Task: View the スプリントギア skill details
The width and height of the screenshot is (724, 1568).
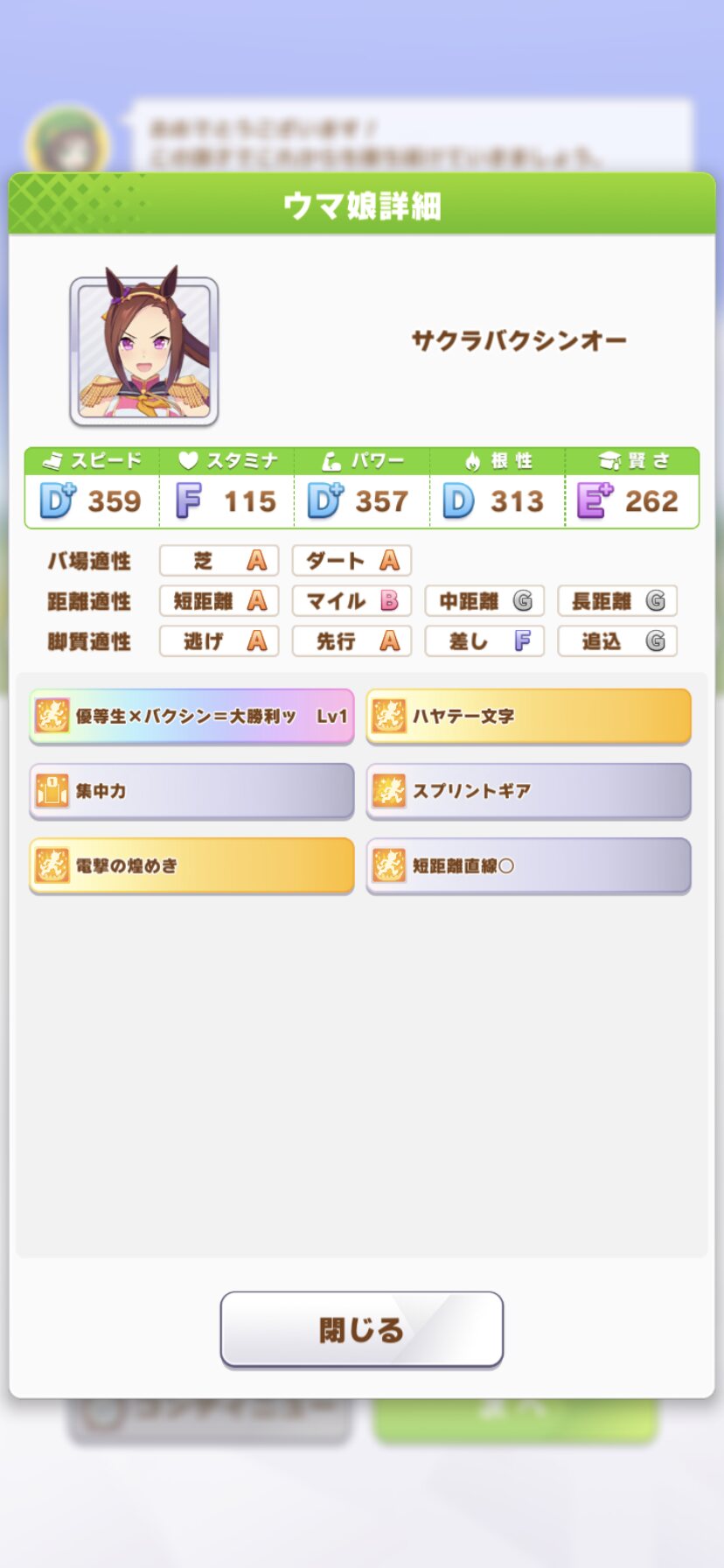Action: tap(528, 790)
